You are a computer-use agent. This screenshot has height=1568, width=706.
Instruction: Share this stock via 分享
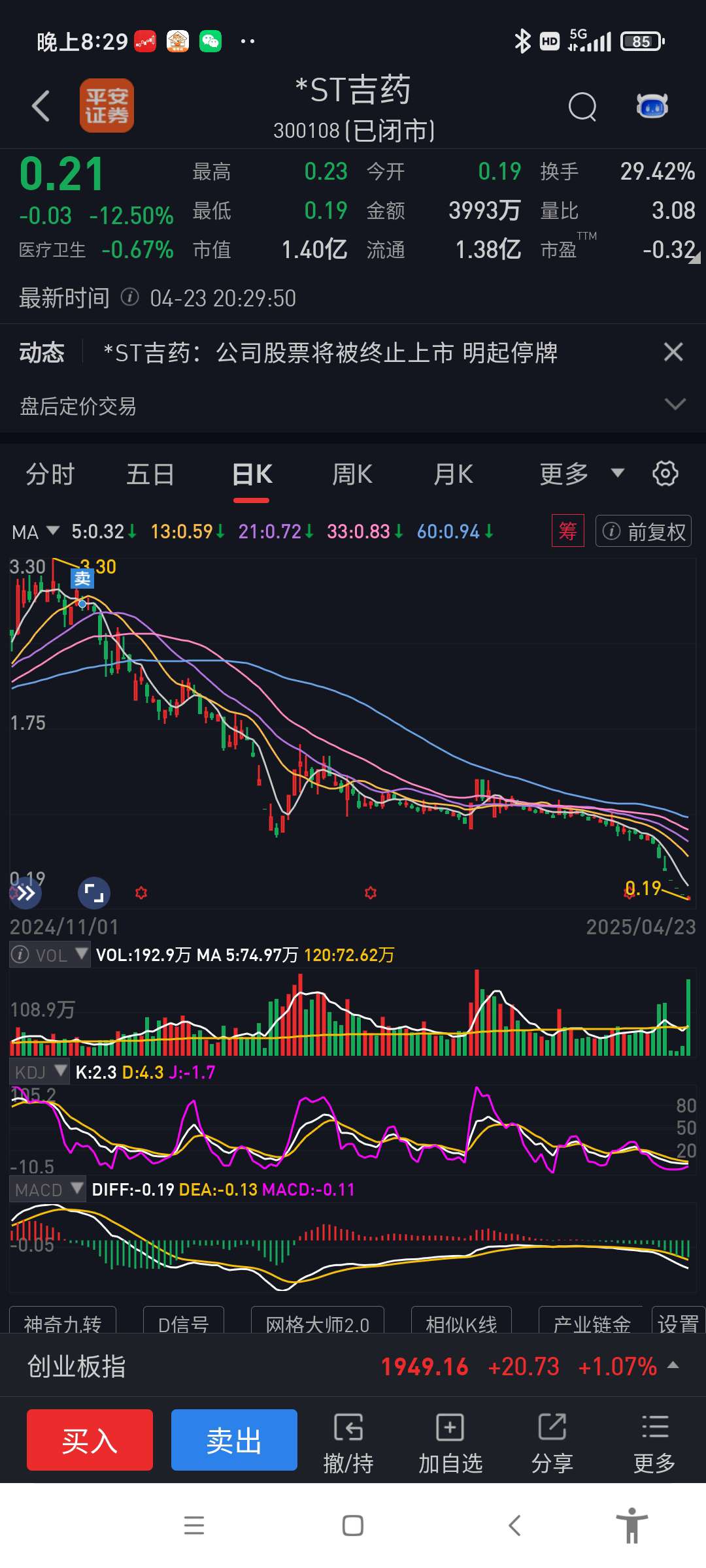click(x=552, y=1443)
